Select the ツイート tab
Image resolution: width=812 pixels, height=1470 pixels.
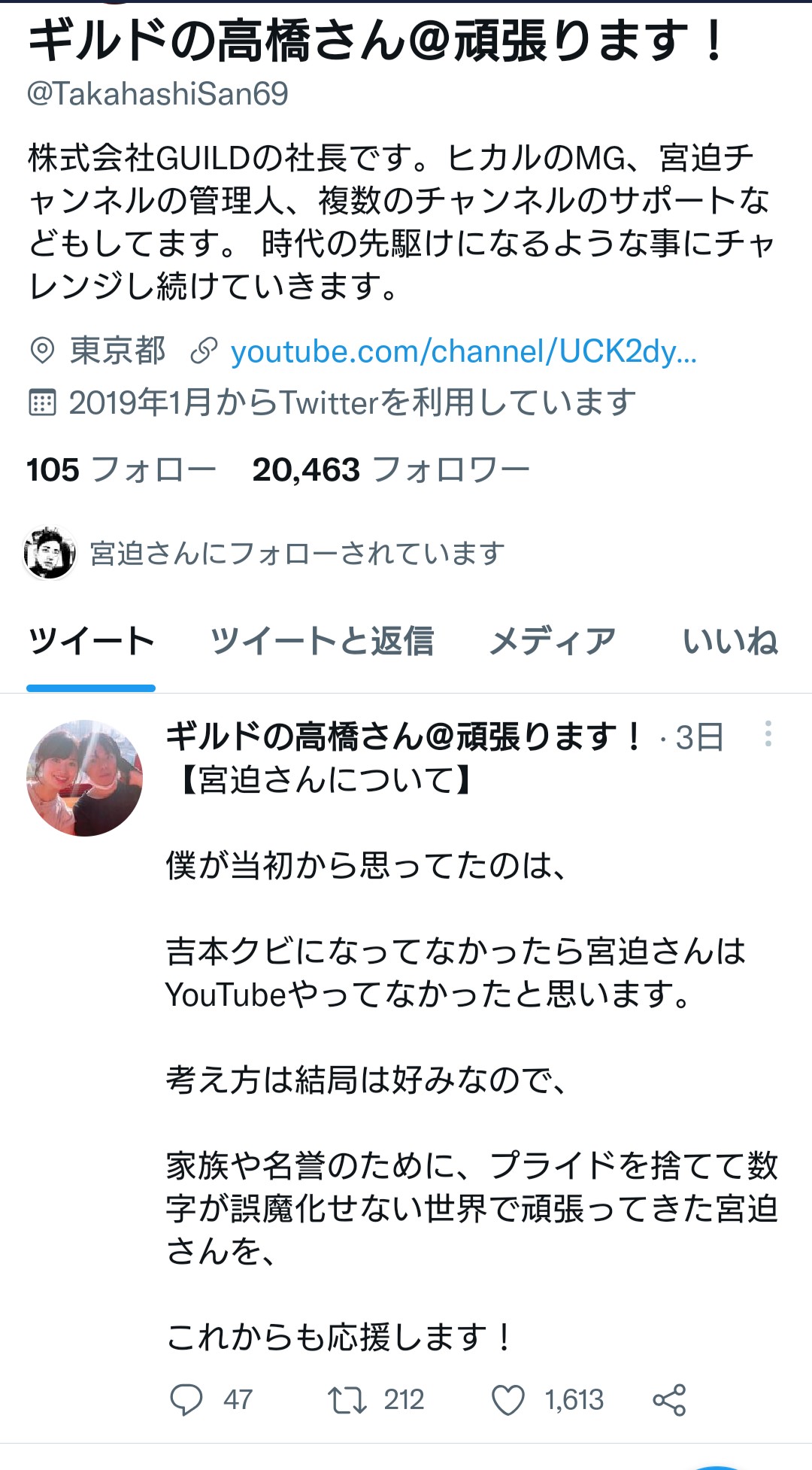click(91, 642)
